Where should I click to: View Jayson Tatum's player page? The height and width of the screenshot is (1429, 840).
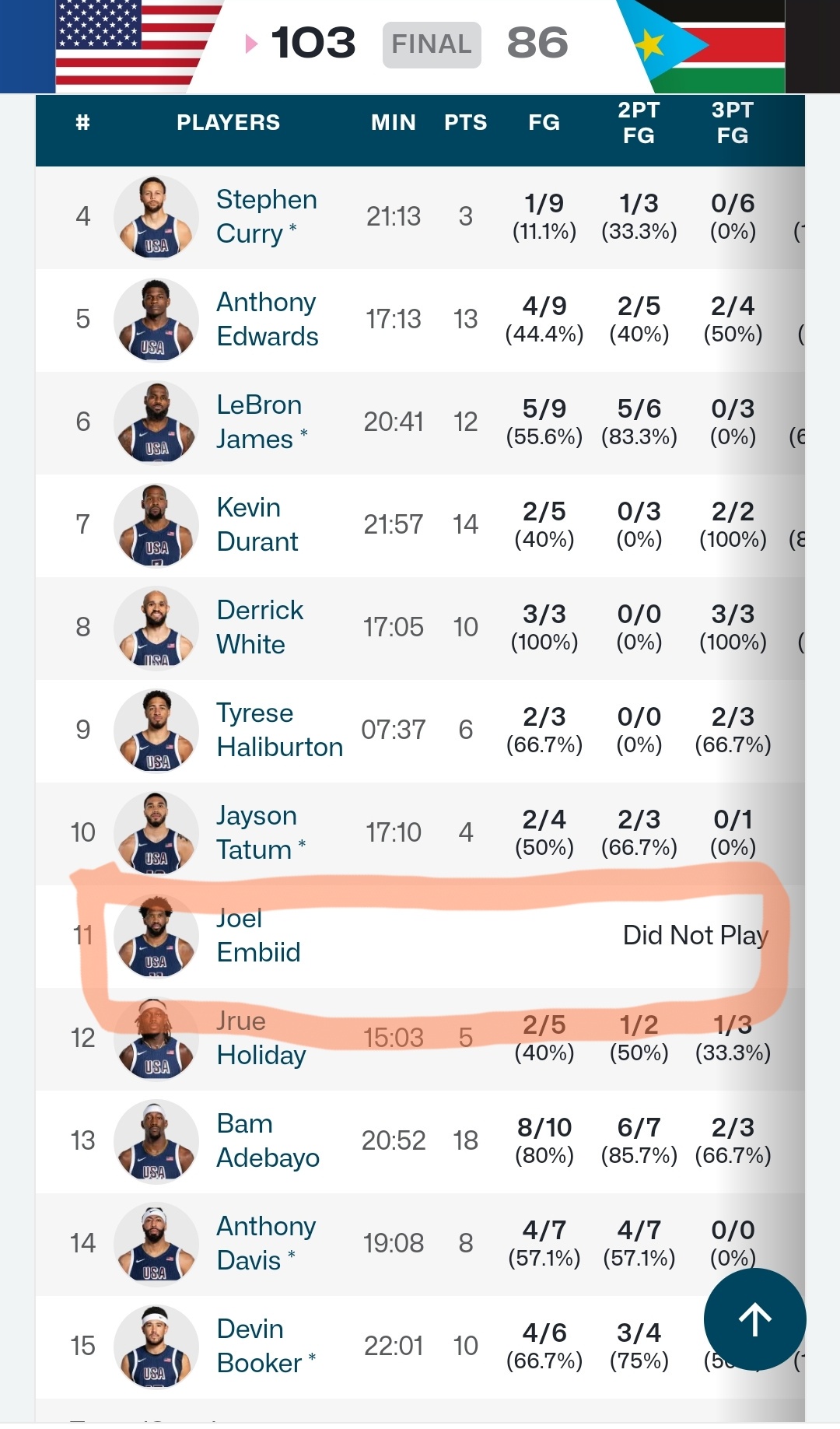261,832
